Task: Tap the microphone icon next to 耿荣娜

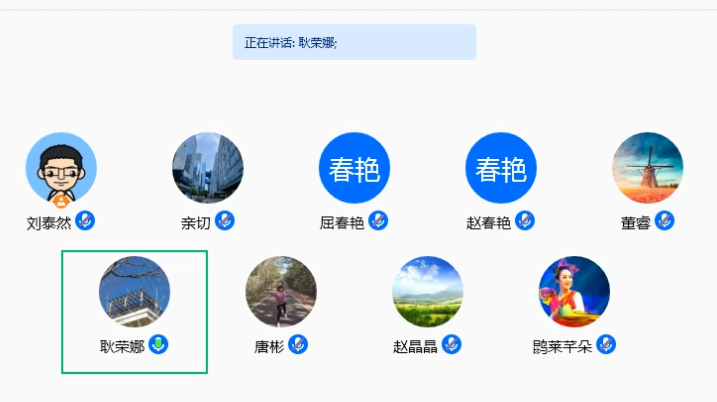Action: pos(158,345)
